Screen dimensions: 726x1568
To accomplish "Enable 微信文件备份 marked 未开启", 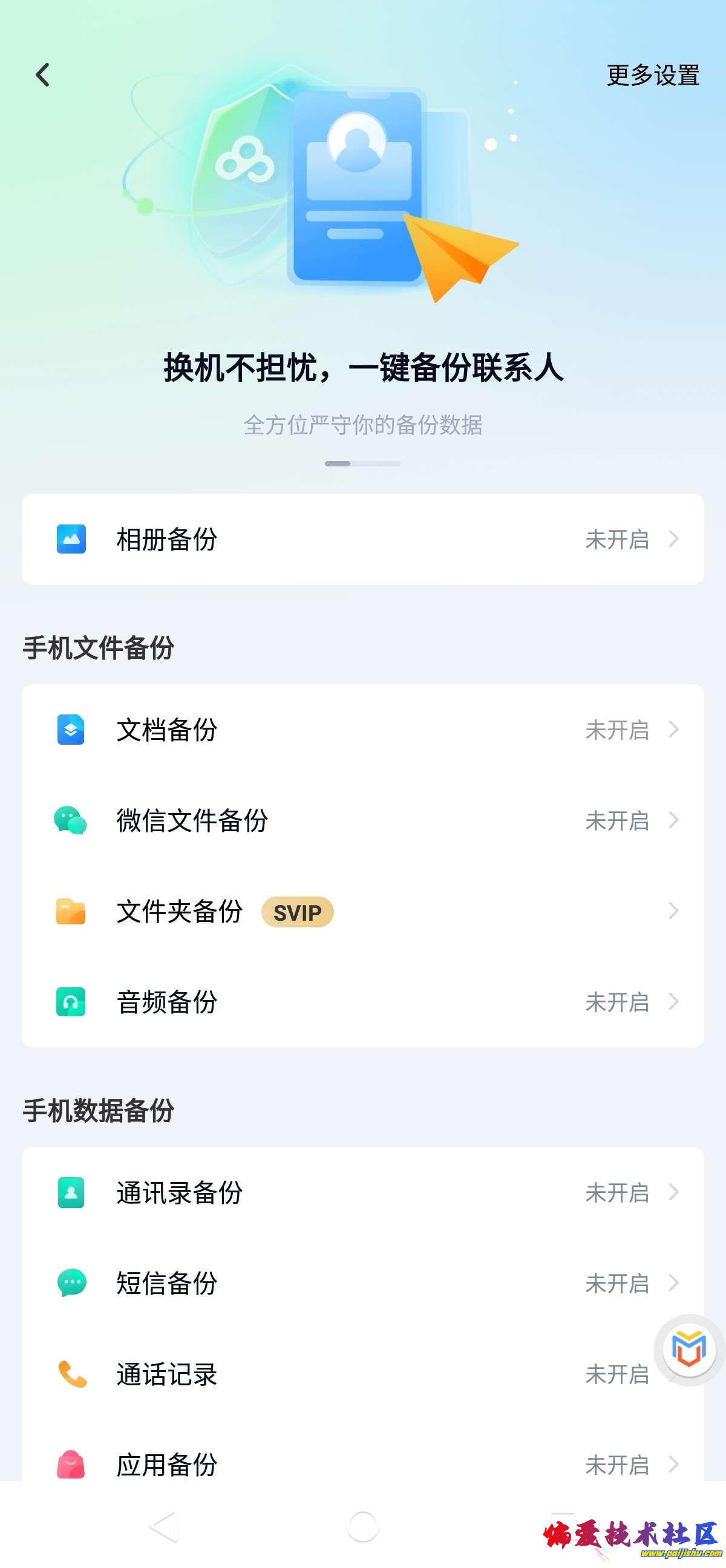I will pyautogui.click(x=618, y=820).
